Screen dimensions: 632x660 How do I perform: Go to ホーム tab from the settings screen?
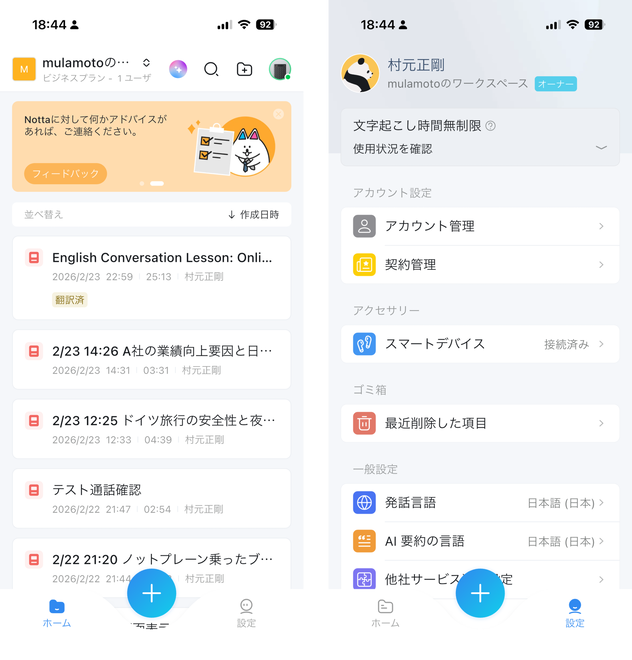[385, 613]
